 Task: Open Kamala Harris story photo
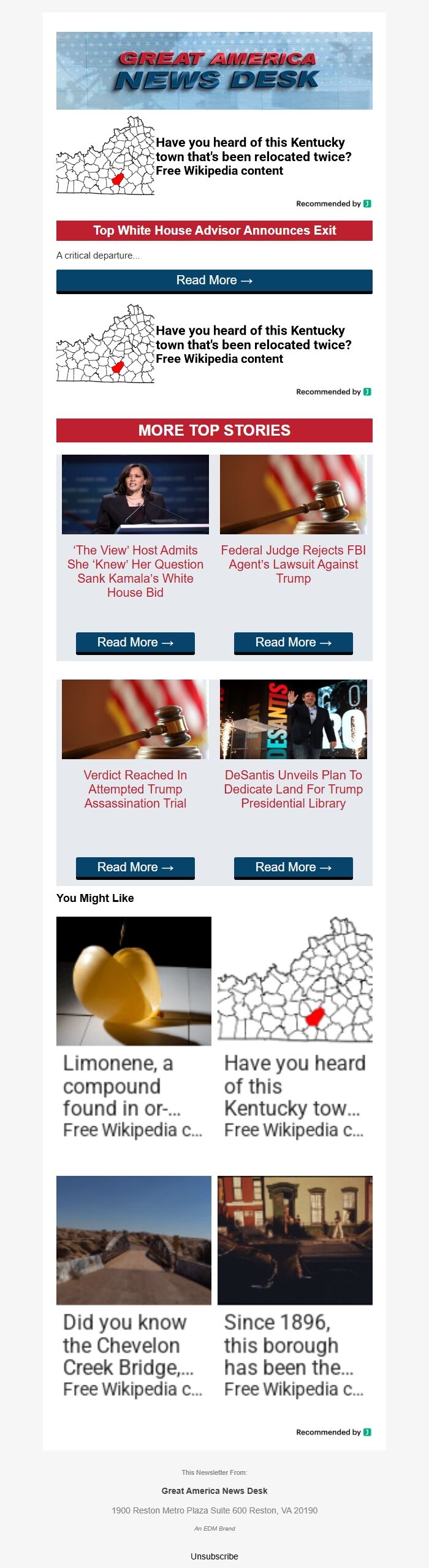pos(135,494)
